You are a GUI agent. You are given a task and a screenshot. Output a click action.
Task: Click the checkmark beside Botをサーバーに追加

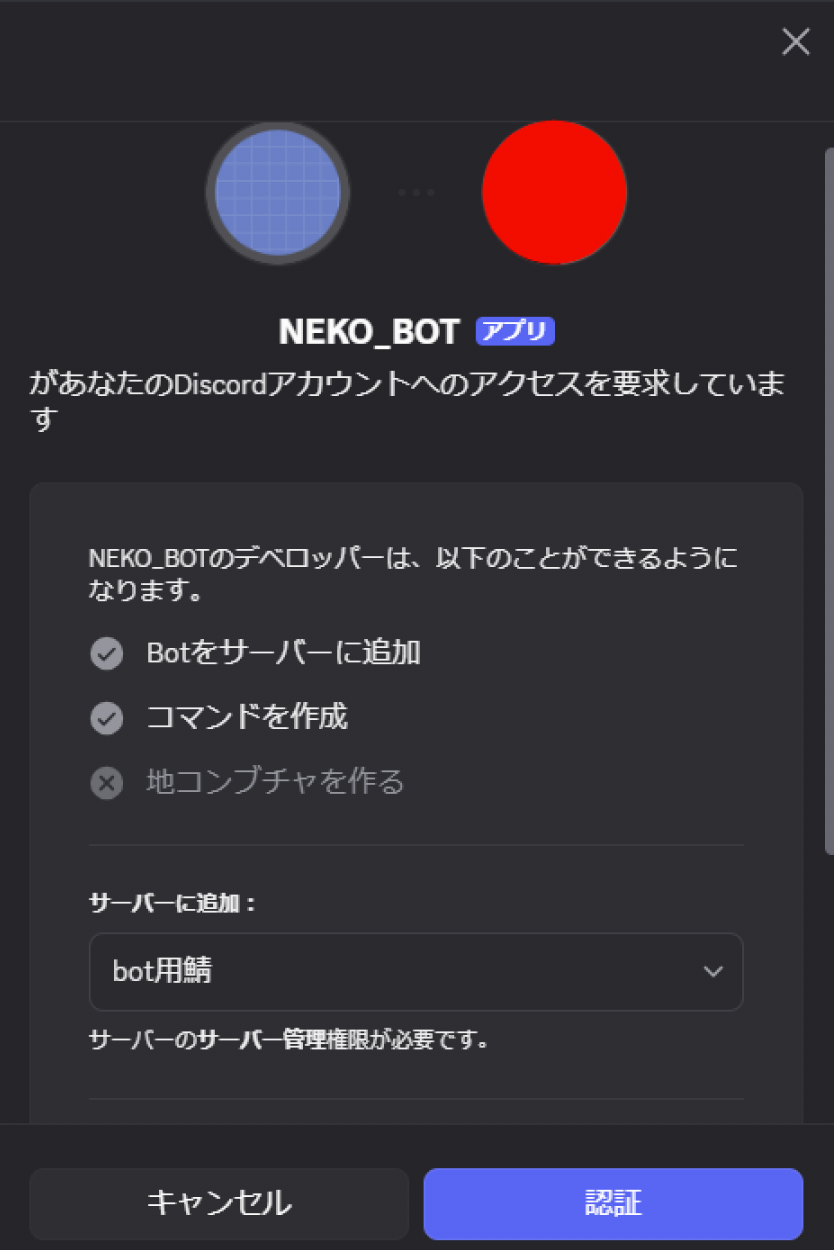pyautogui.click(x=106, y=653)
